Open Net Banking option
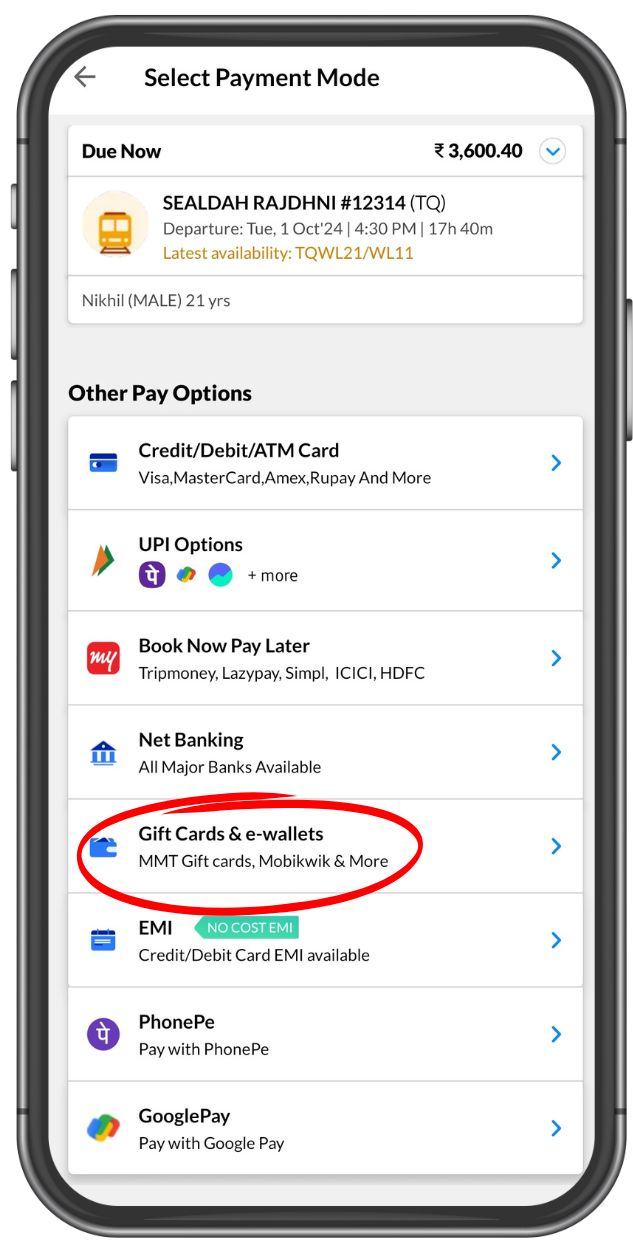Screen dimensions: 633x1253 [325, 752]
